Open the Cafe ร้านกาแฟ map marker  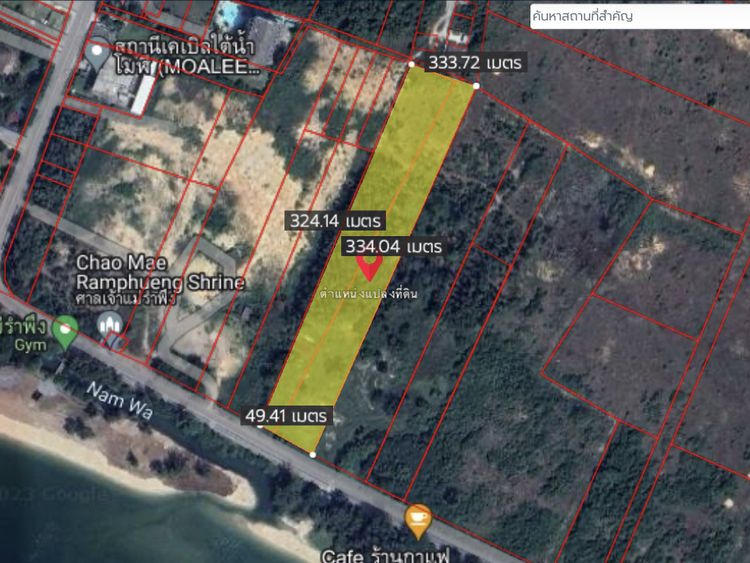coord(417,521)
